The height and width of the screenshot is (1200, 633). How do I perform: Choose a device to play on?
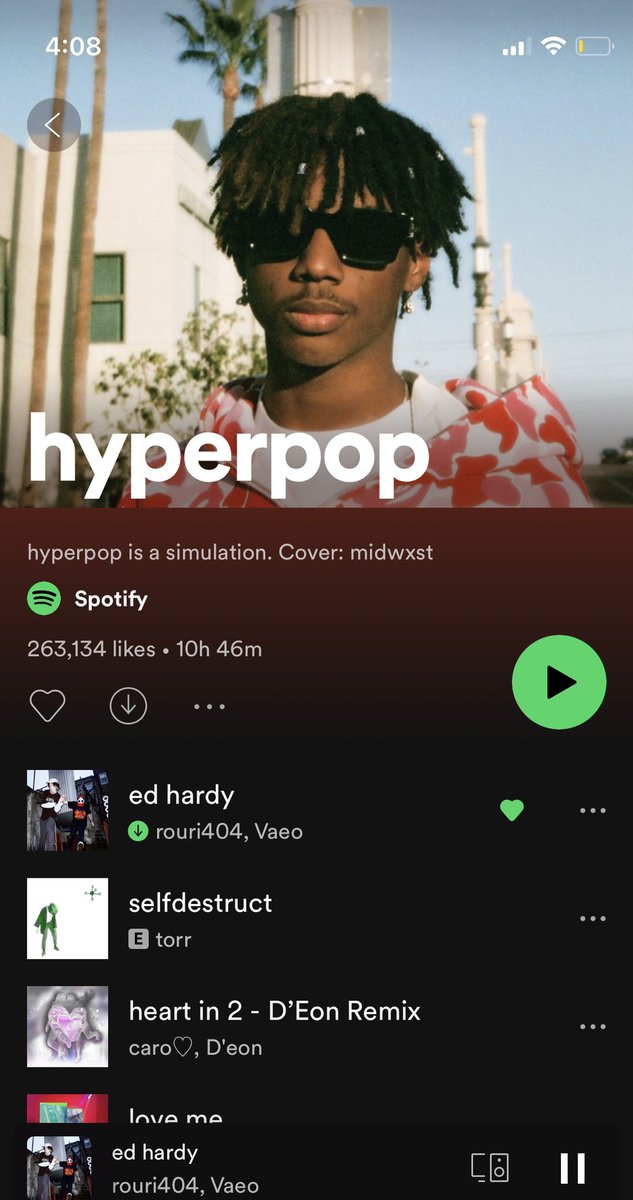490,1167
